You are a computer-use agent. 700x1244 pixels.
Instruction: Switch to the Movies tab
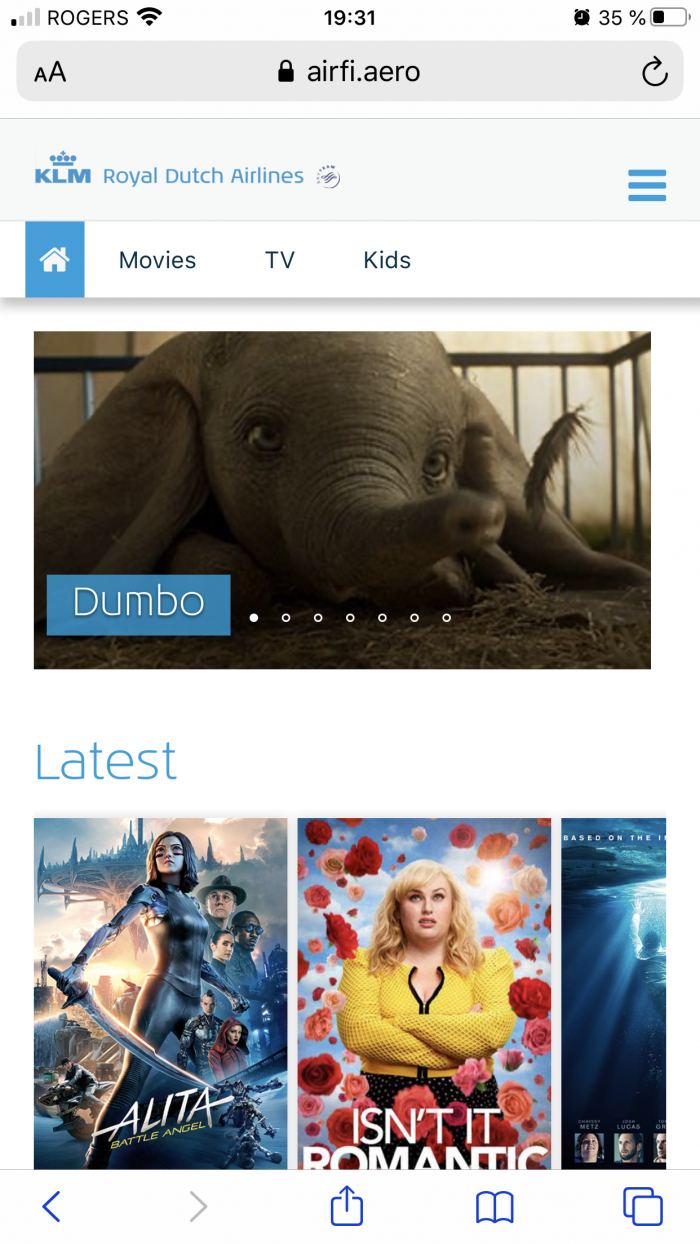[157, 260]
